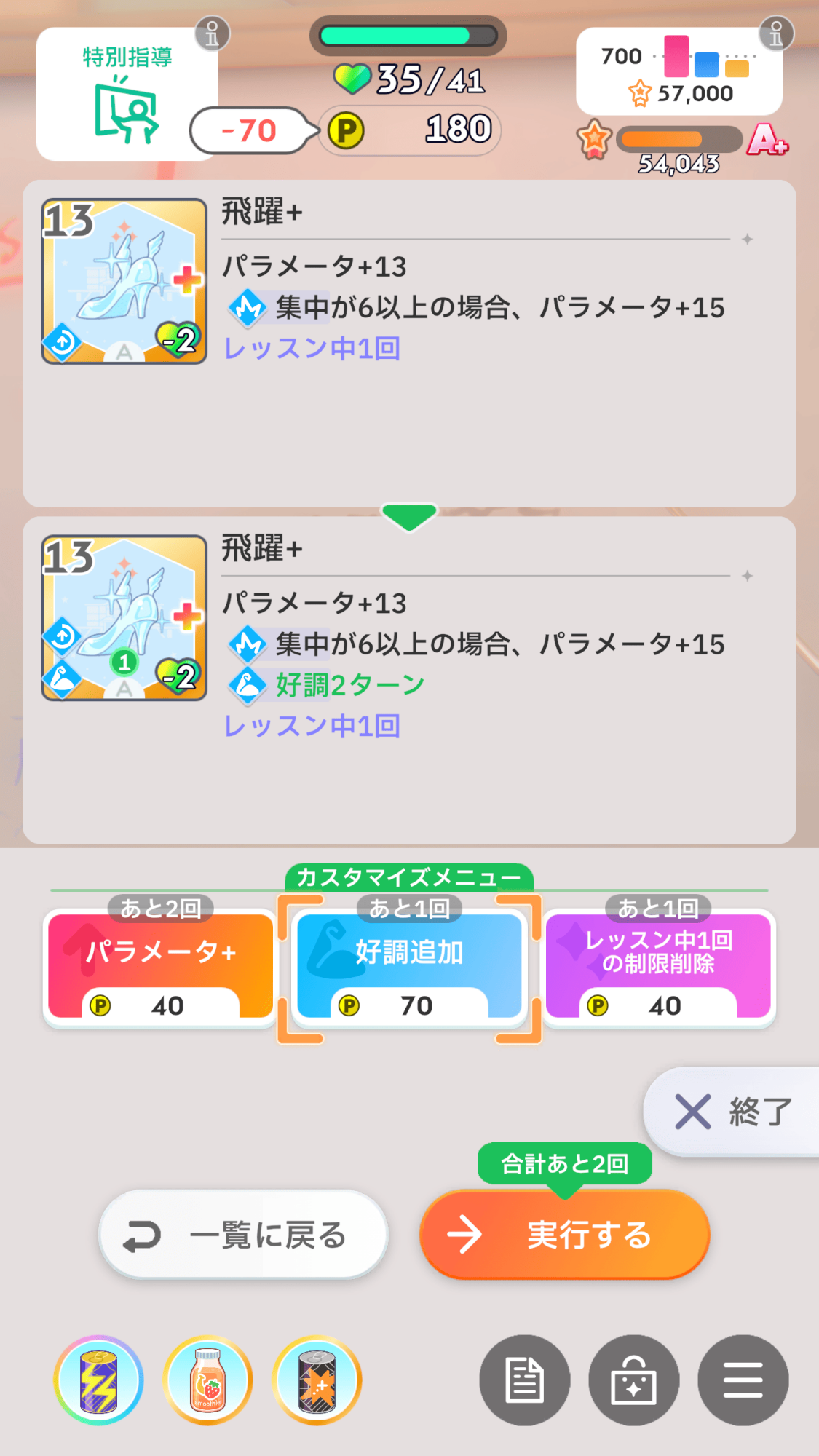Open the hamburger menu
This screenshot has height=1456, width=819.
tap(743, 1380)
